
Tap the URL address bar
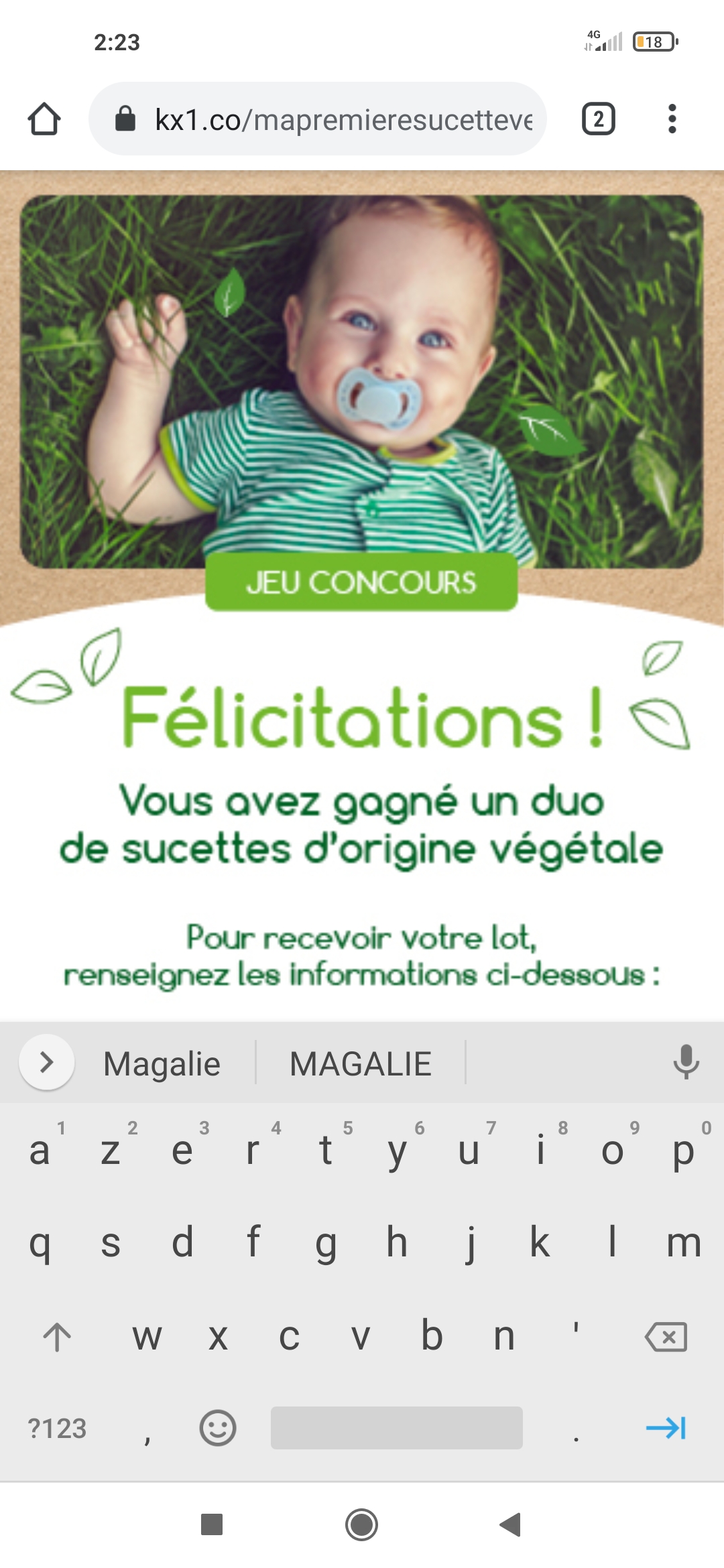click(342, 119)
